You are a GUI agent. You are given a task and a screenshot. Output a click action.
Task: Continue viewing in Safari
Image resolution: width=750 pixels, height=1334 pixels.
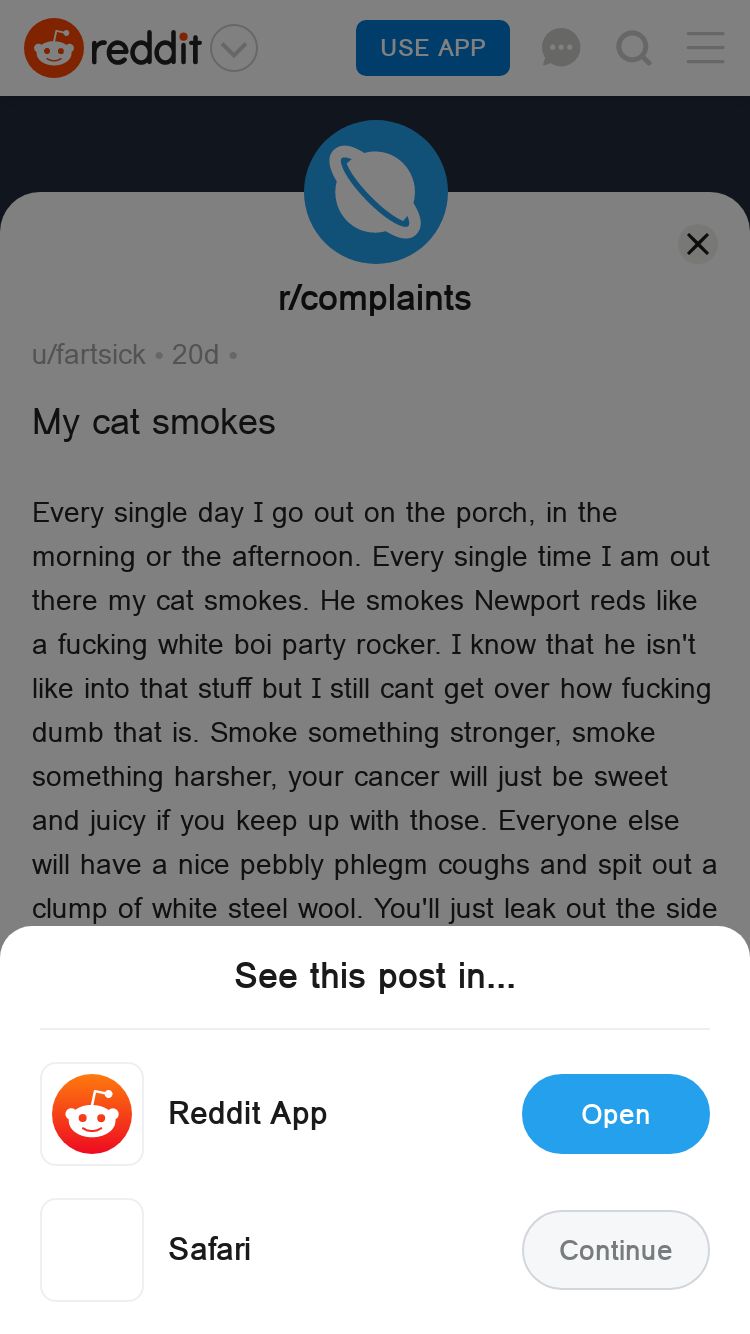(x=615, y=1250)
